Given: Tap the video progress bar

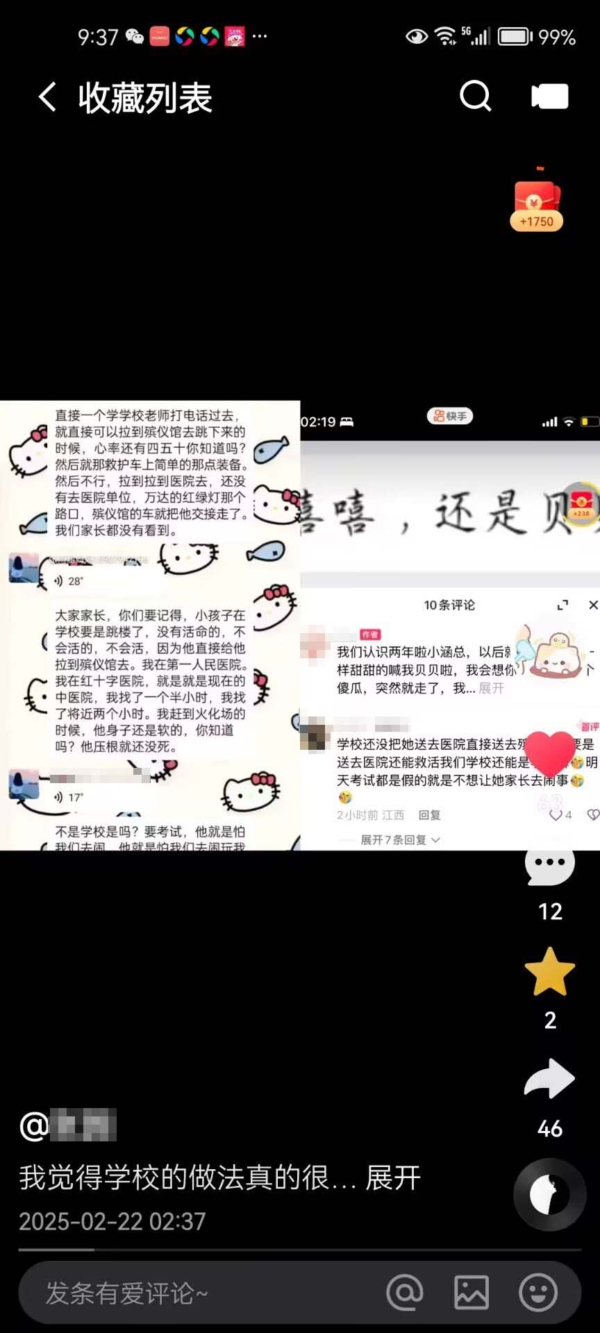Looking at the screenshot, I should pyautogui.click(x=300, y=1249).
